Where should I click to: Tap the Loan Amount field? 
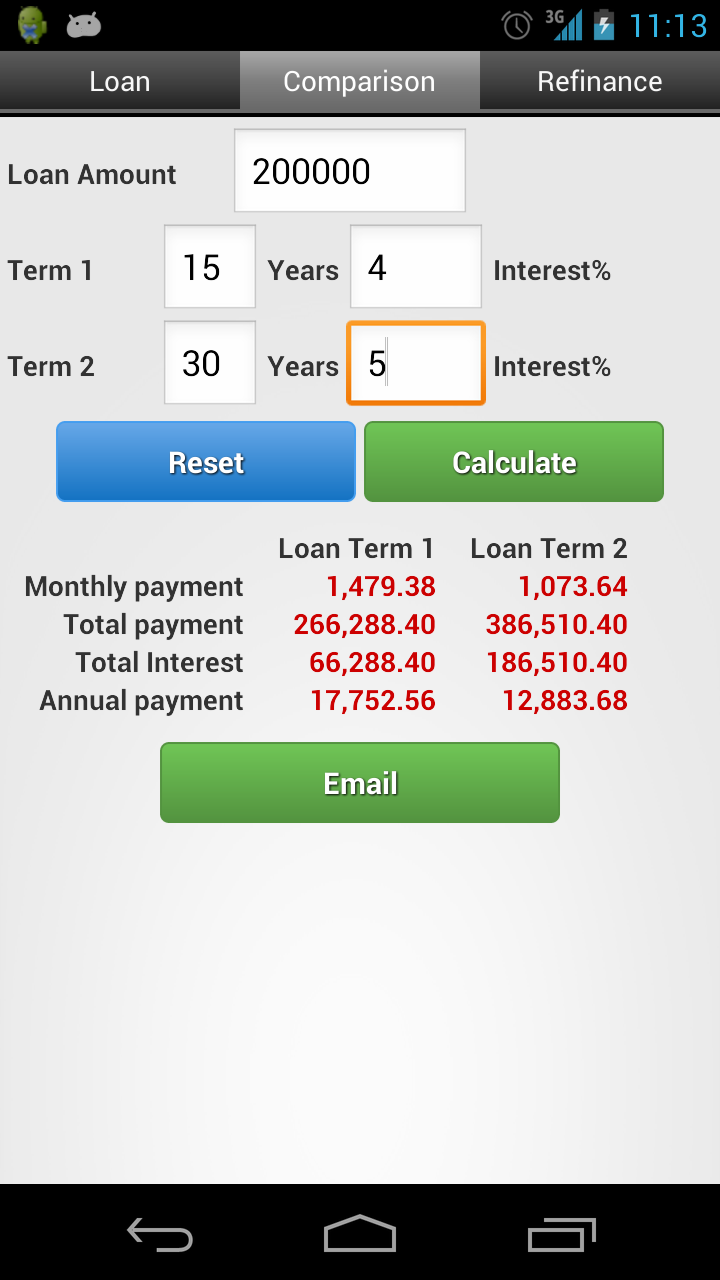click(350, 171)
